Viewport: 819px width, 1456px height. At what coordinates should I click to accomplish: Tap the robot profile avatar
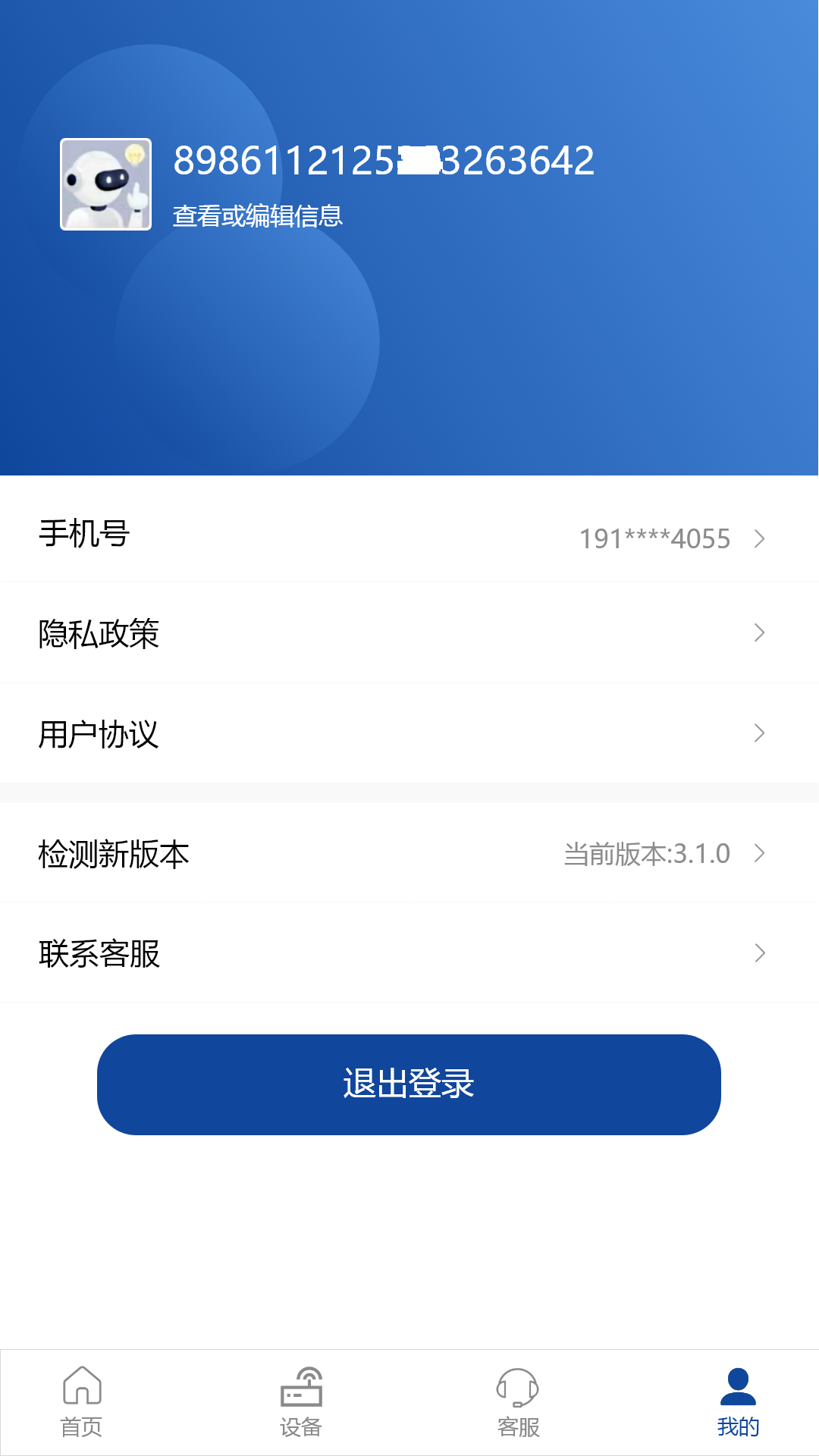[x=106, y=184]
